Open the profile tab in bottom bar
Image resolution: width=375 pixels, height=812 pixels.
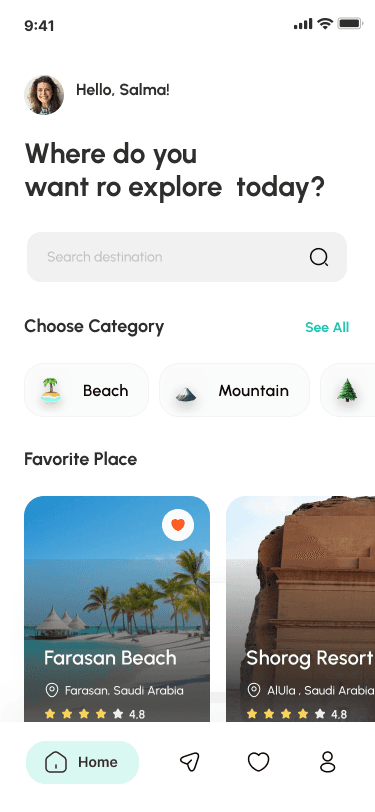[x=327, y=762]
